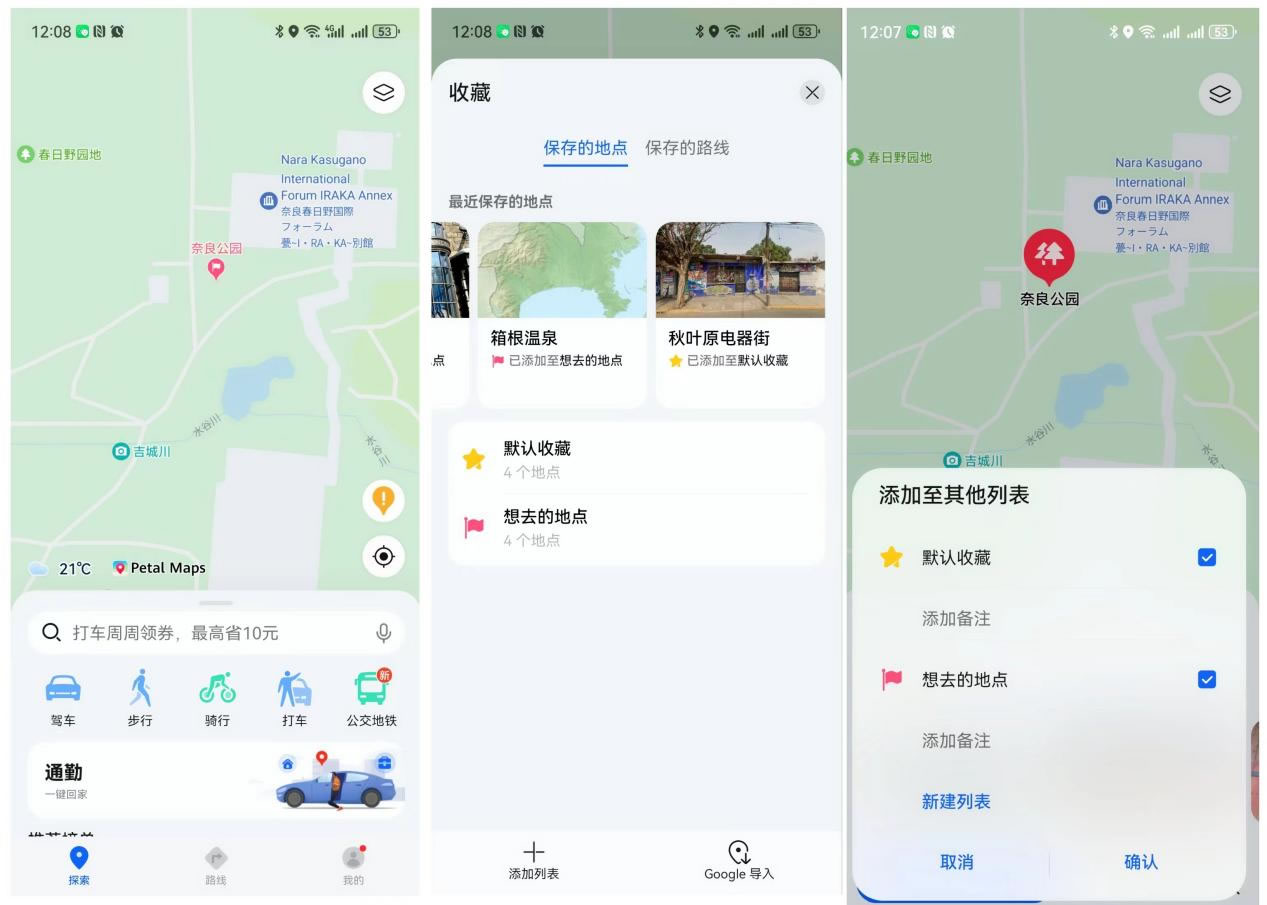Switch to the 我的 tab

353,866
